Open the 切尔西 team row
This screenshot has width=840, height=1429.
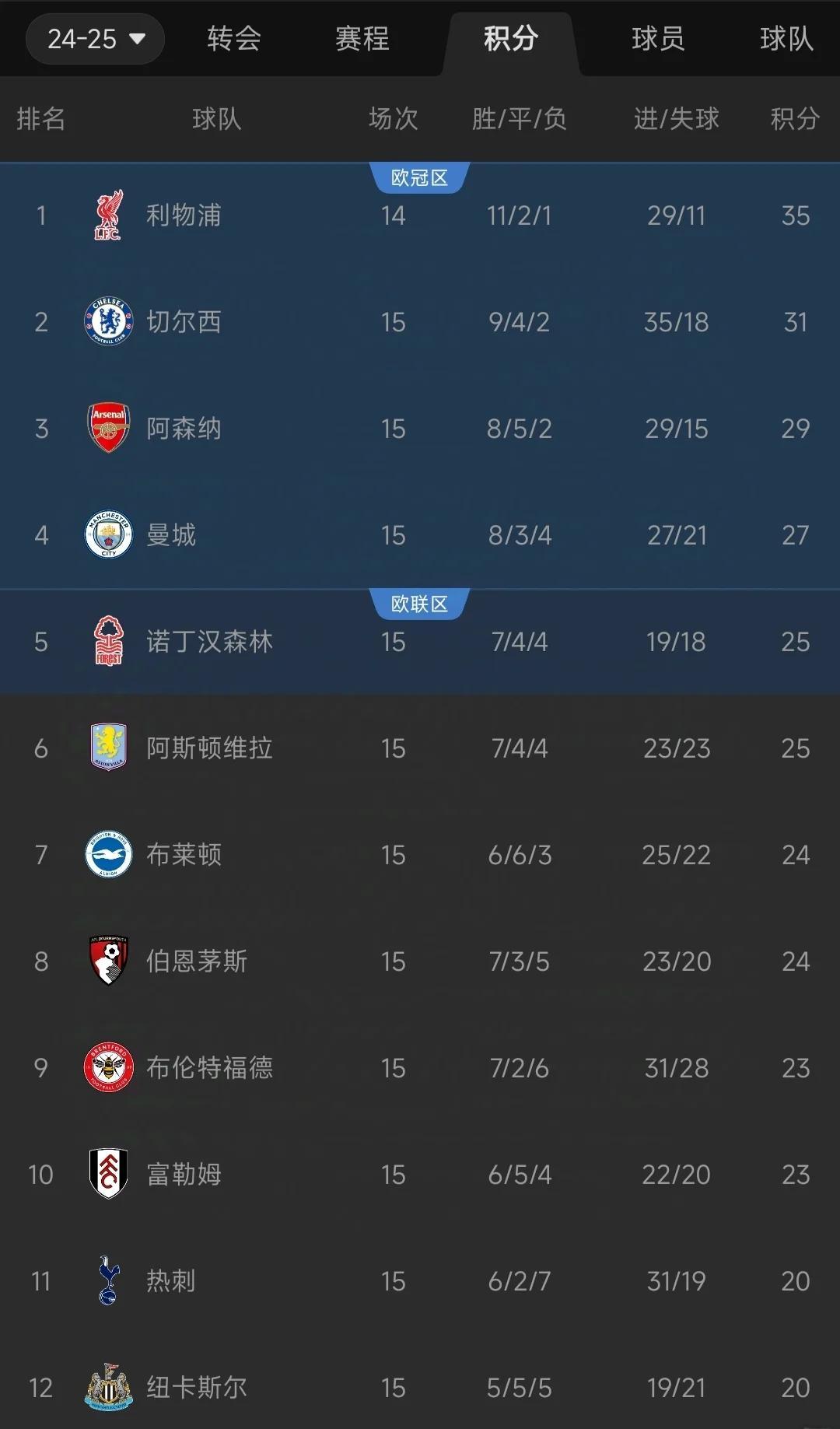pyautogui.click(x=184, y=322)
